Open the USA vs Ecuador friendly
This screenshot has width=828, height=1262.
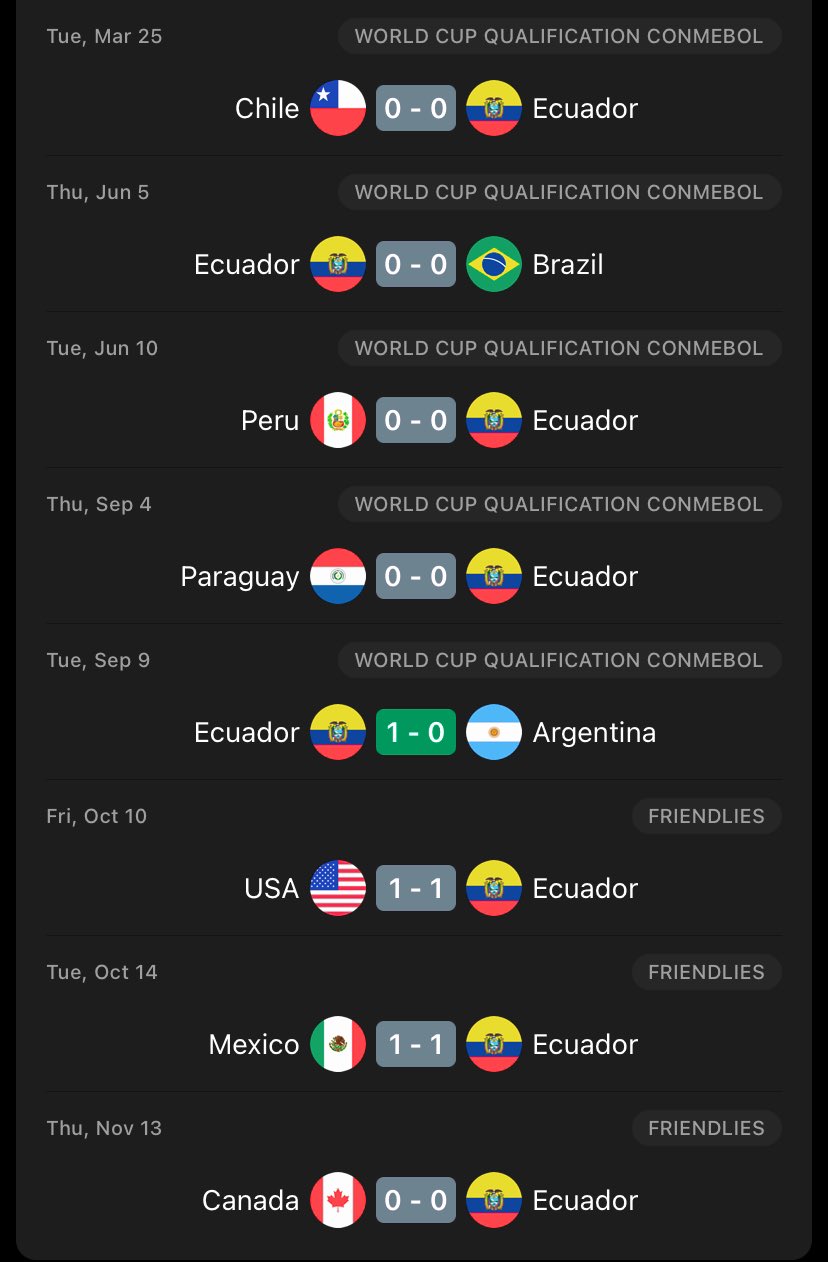415,888
